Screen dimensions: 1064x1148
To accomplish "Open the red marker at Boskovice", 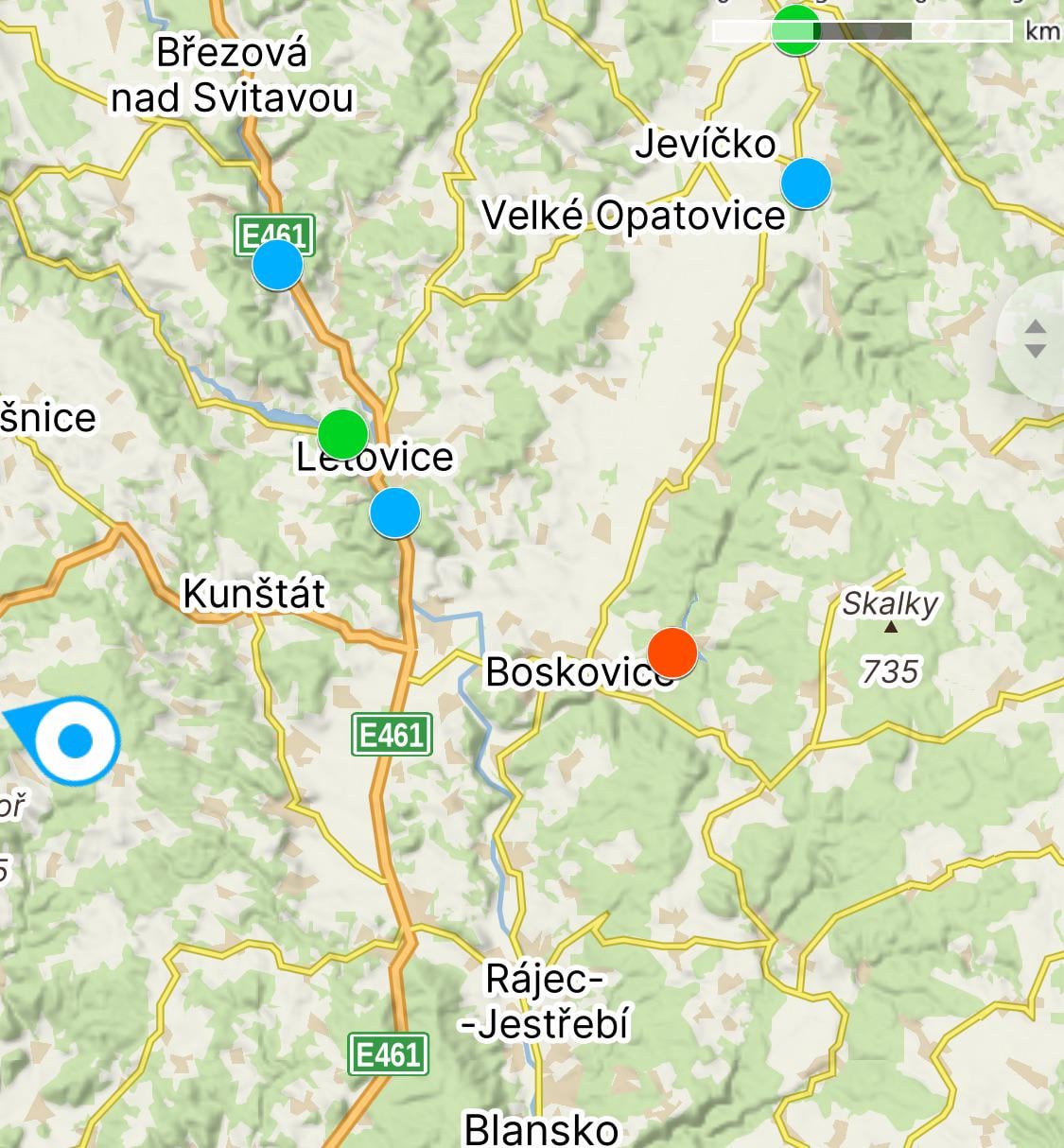I will pos(672,652).
